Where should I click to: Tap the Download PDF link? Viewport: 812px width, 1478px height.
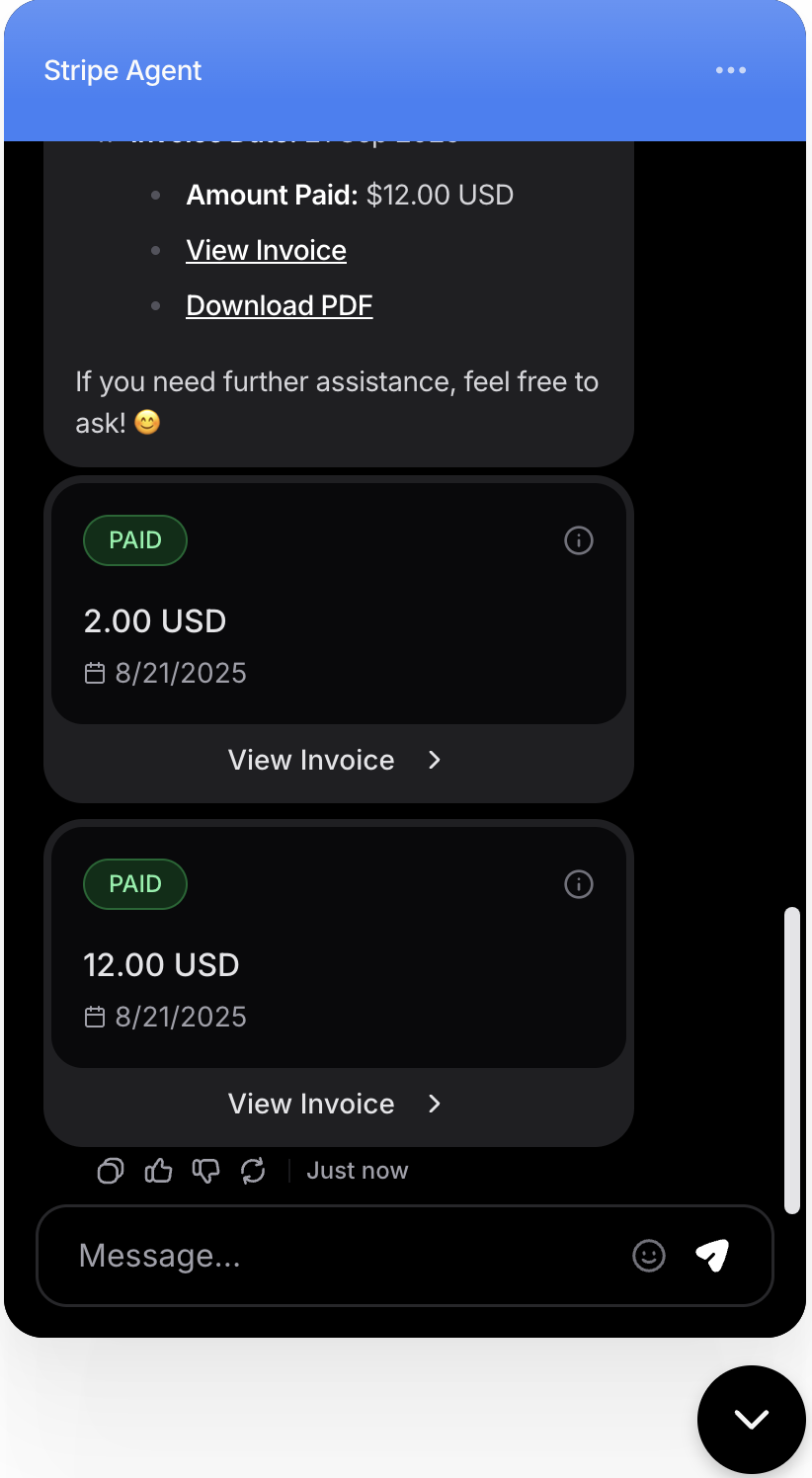pyautogui.click(x=279, y=305)
